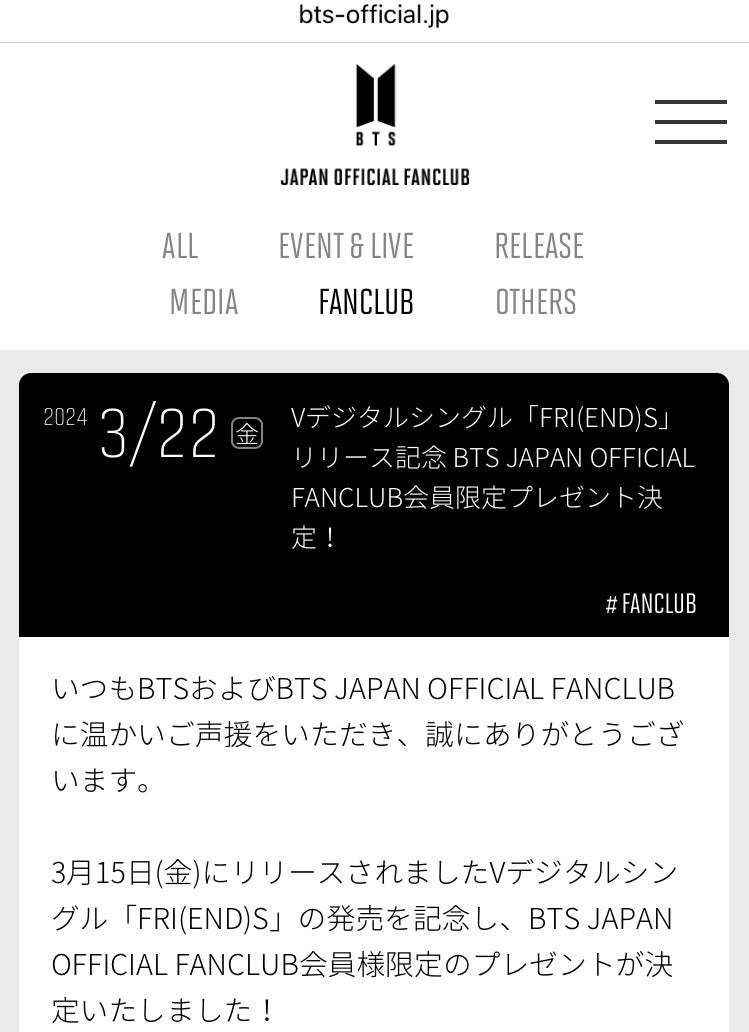Click the 3/22 date heading
The width and height of the screenshot is (749, 1032).
click(x=157, y=432)
